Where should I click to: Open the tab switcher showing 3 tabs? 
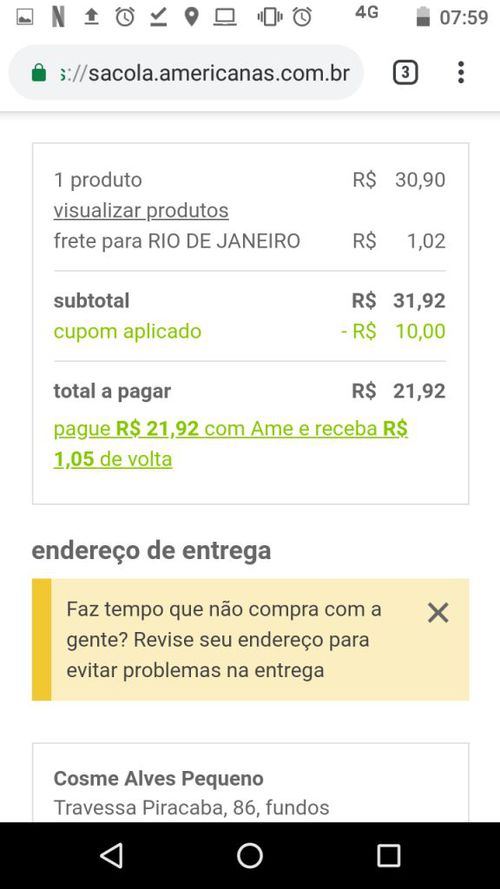(x=405, y=73)
